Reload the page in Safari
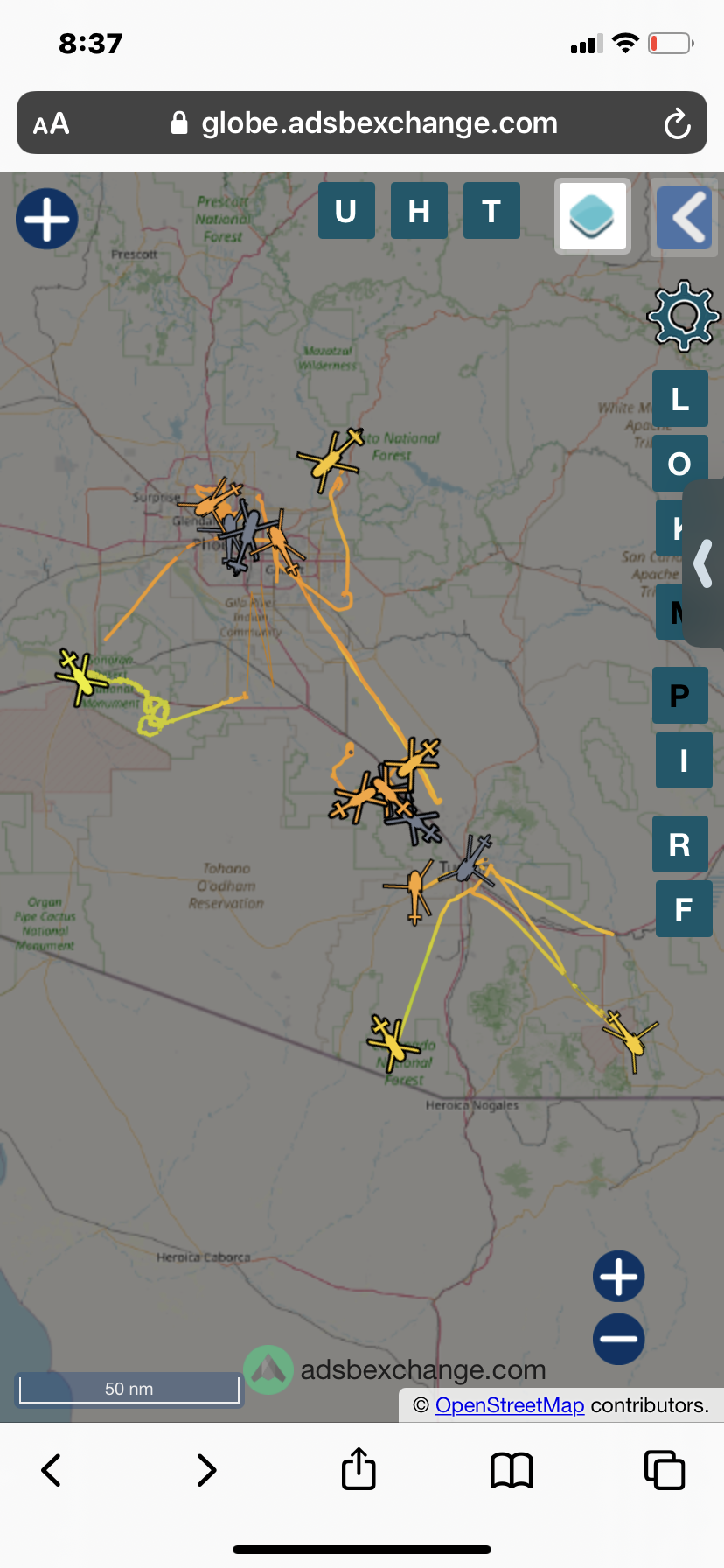This screenshot has height=1568, width=724. click(677, 123)
